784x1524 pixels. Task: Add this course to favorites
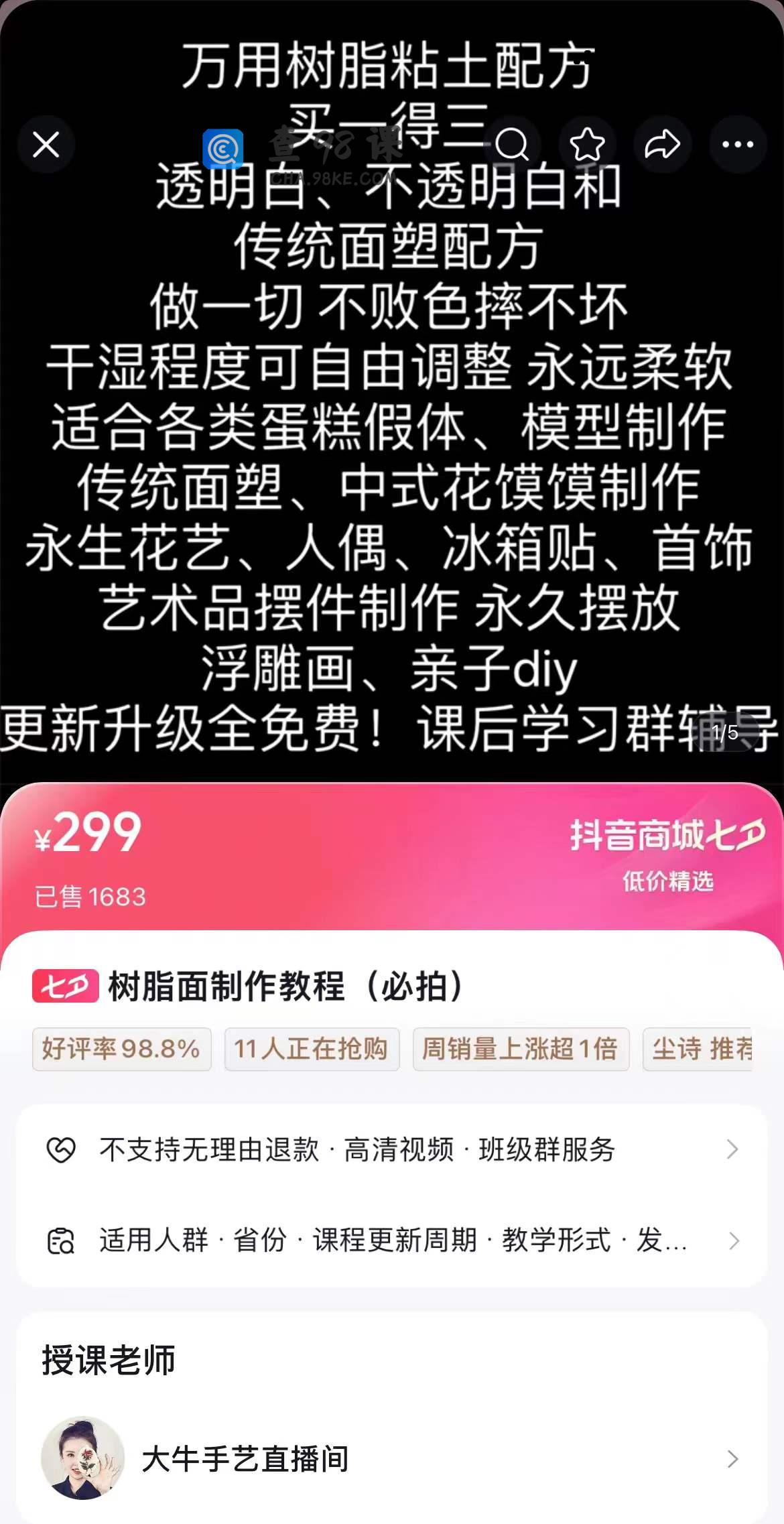[x=588, y=145]
